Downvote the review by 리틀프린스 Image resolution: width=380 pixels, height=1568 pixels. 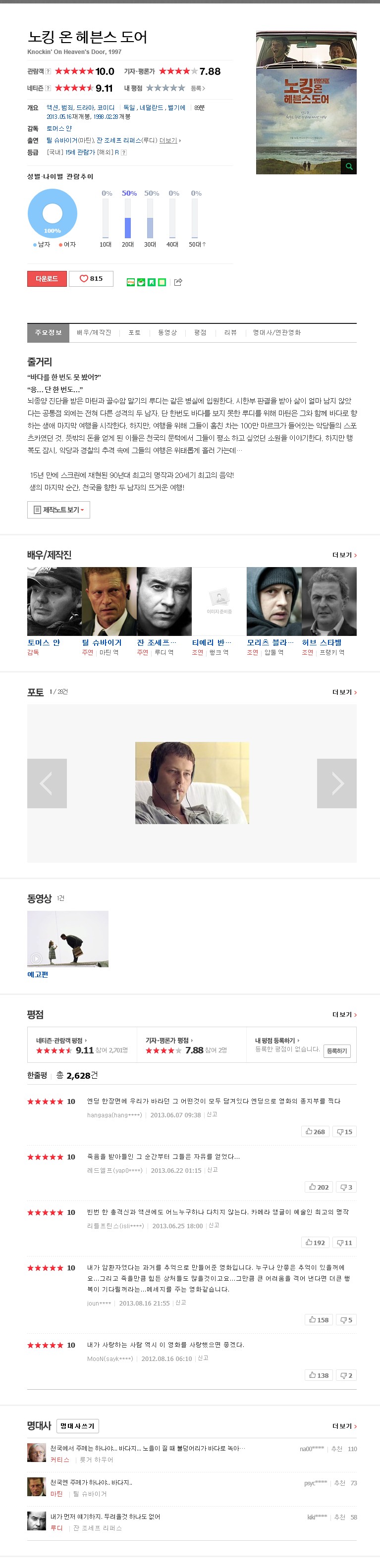(x=345, y=1242)
